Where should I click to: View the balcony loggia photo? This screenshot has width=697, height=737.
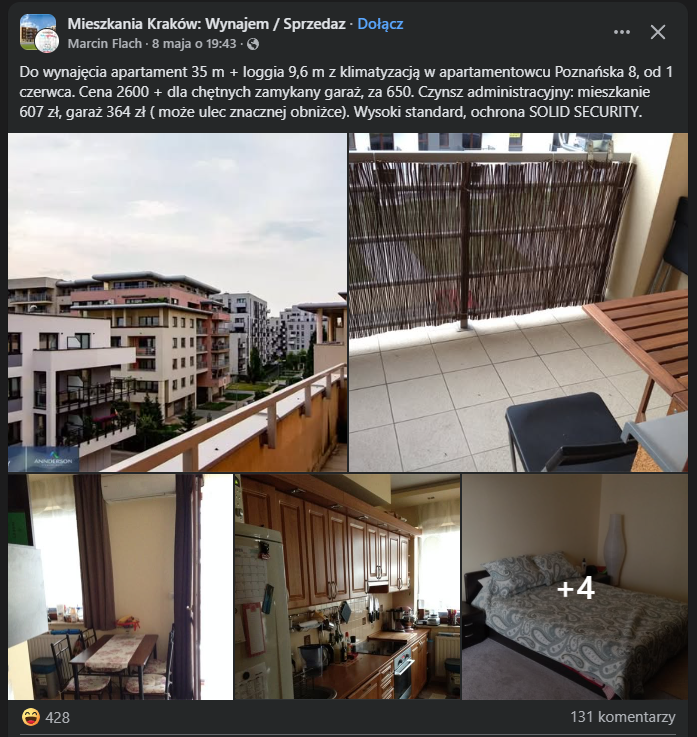pos(518,302)
